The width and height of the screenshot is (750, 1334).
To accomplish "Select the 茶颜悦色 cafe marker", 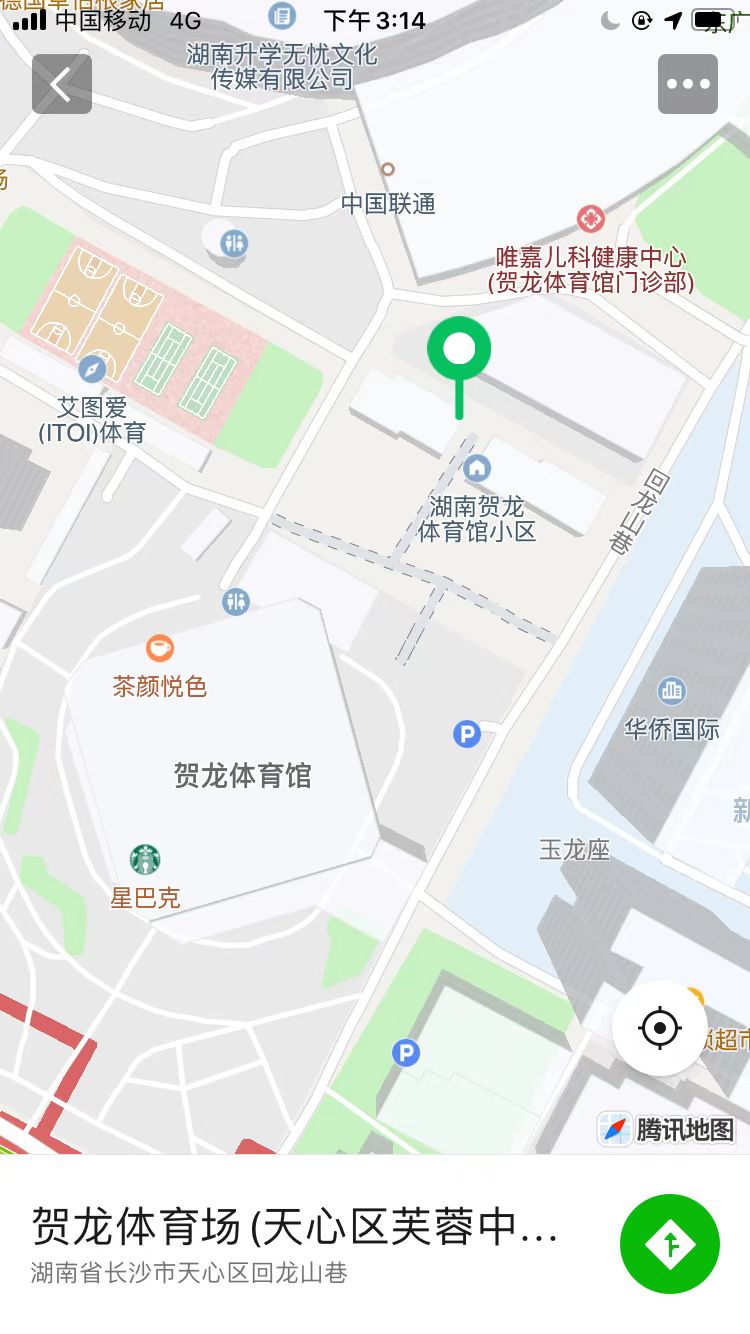I will click(x=159, y=649).
